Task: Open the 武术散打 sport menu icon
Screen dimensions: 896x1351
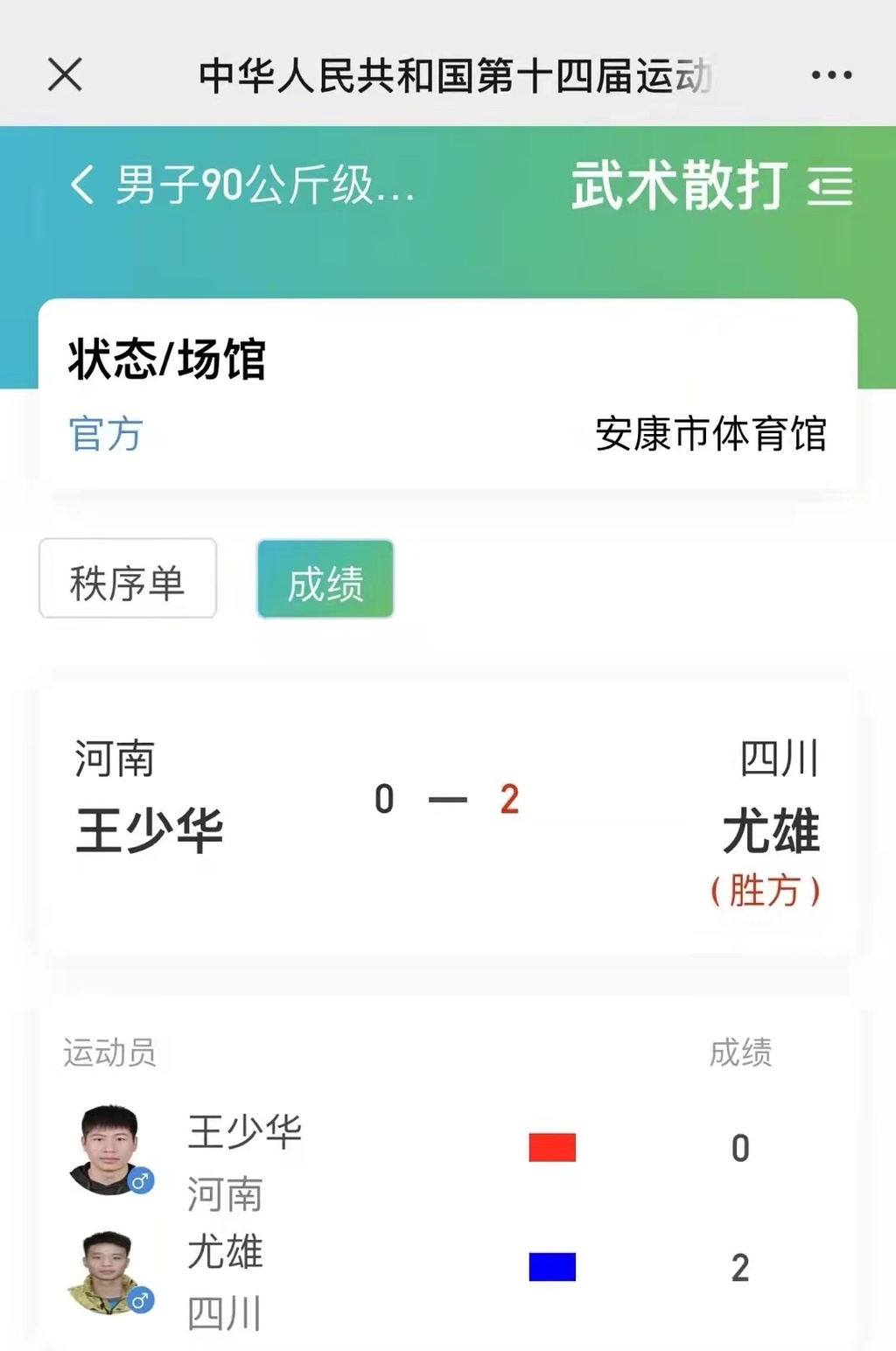Action: [829, 185]
